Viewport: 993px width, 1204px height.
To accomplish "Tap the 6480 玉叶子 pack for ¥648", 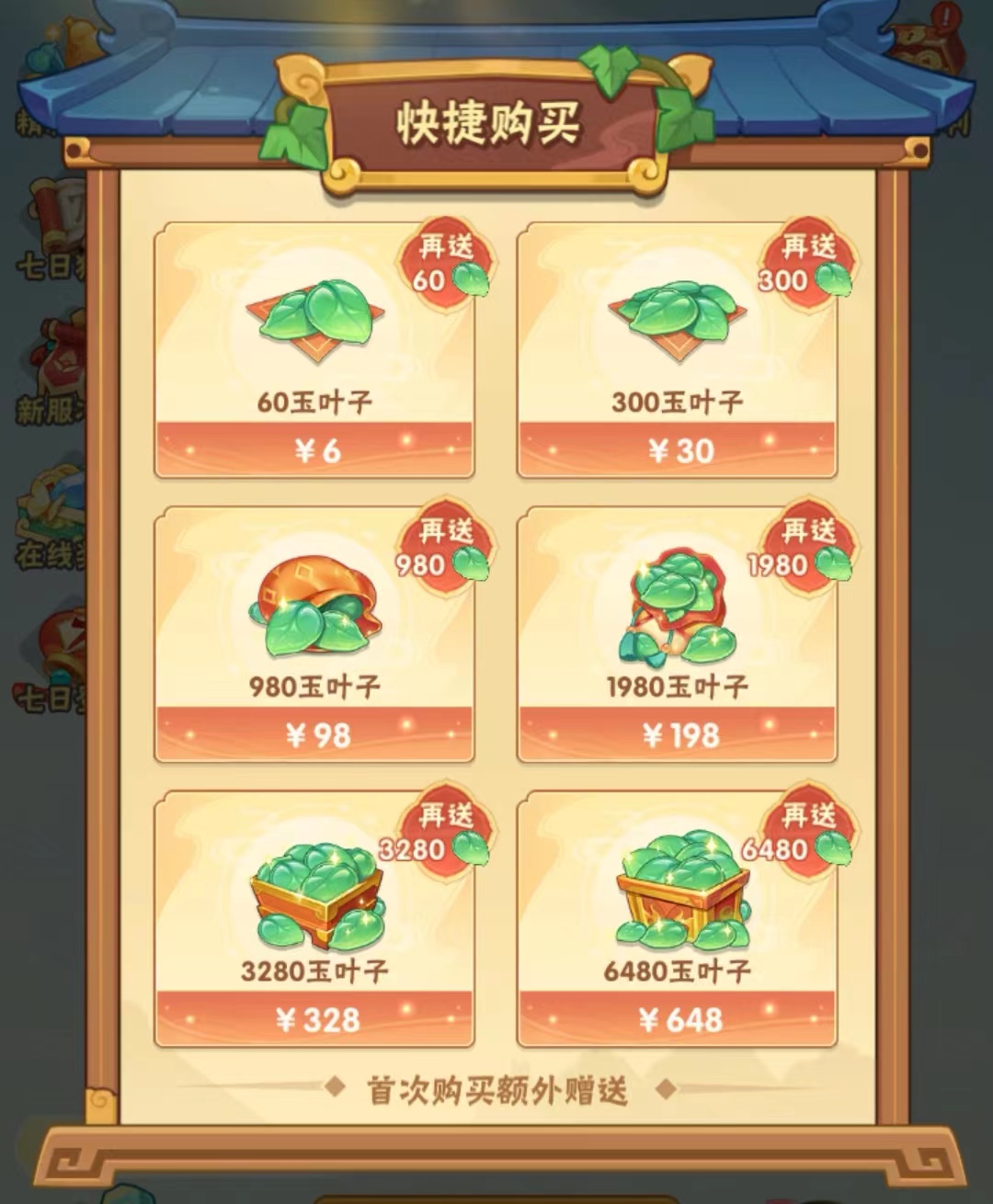I will coord(677,1018).
